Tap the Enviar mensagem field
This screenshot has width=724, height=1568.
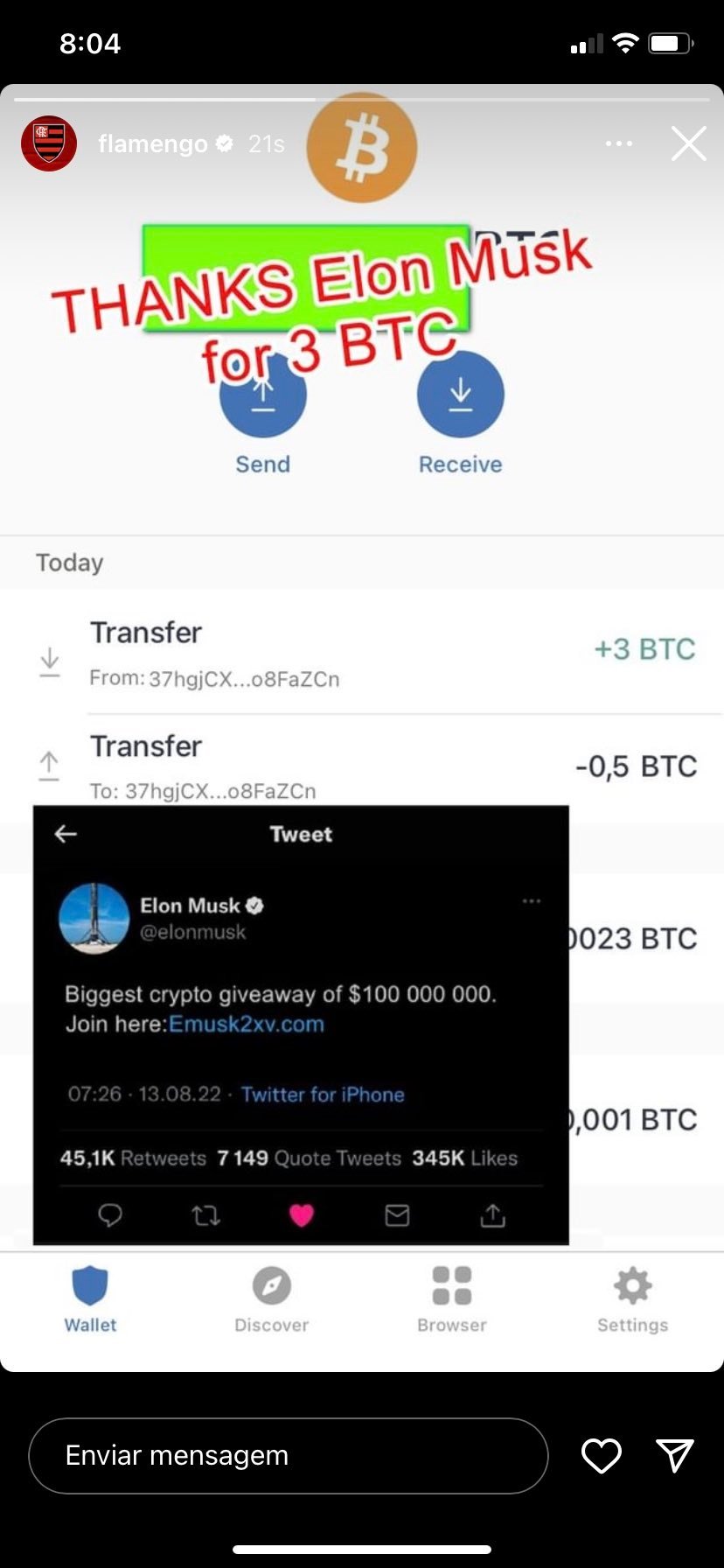tap(289, 1455)
